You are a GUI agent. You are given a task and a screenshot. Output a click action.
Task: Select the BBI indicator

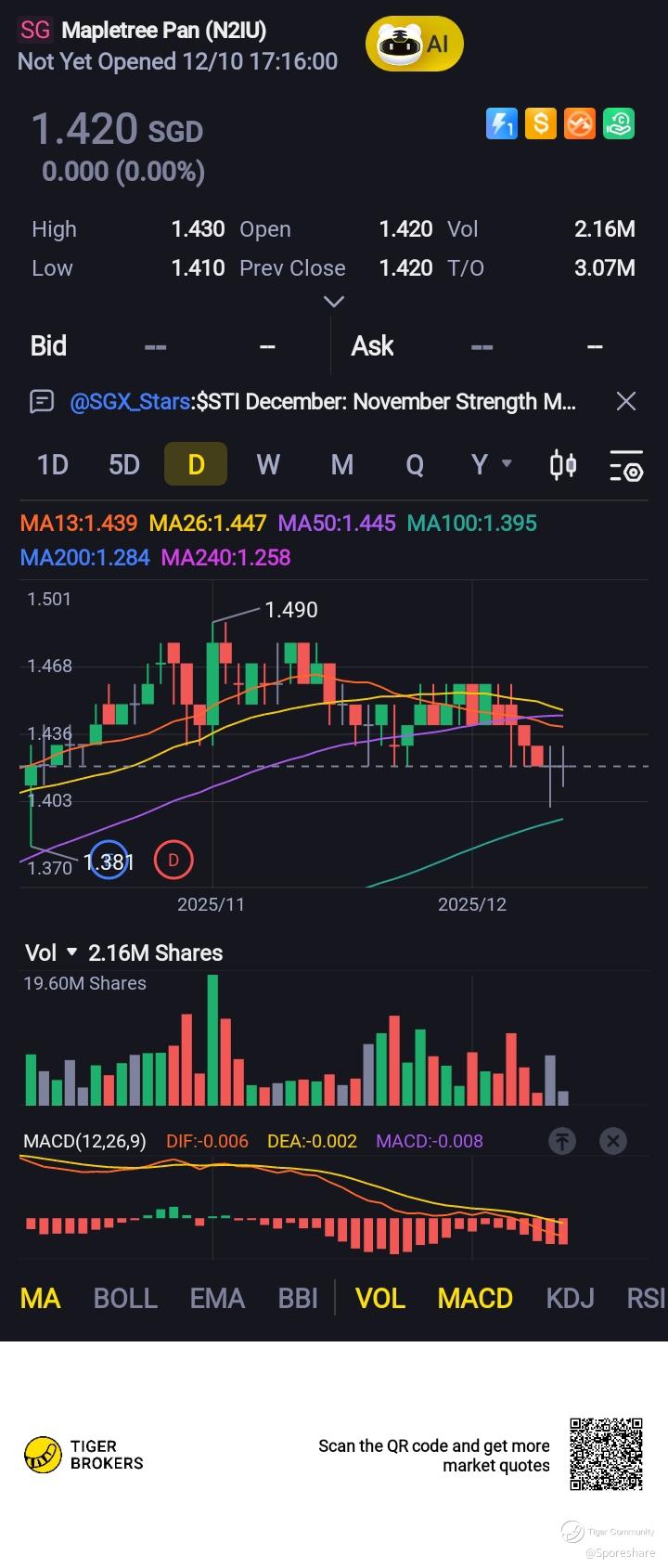[x=298, y=1298]
